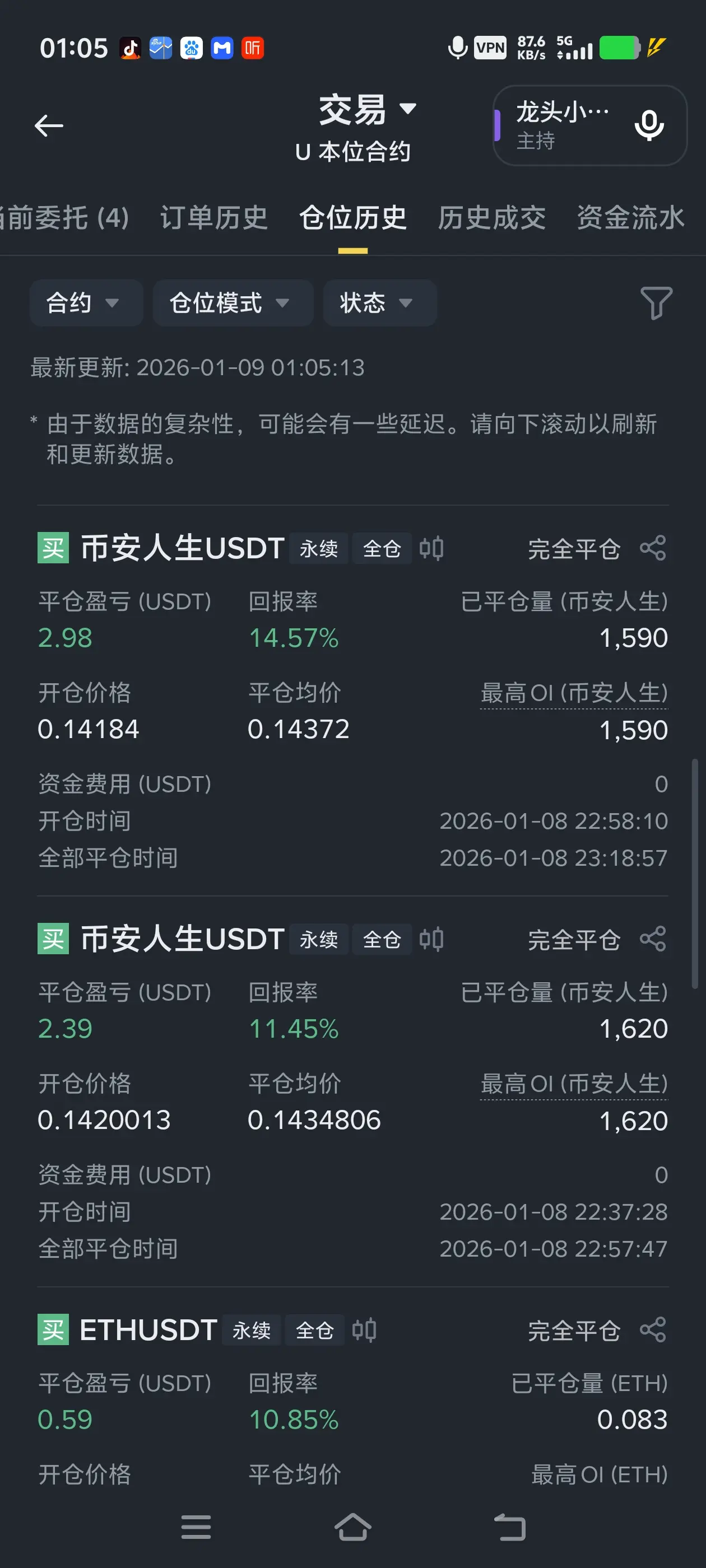Viewport: 706px width, 1568px height.
Task: Open the funnel filter icon
Action: point(656,302)
